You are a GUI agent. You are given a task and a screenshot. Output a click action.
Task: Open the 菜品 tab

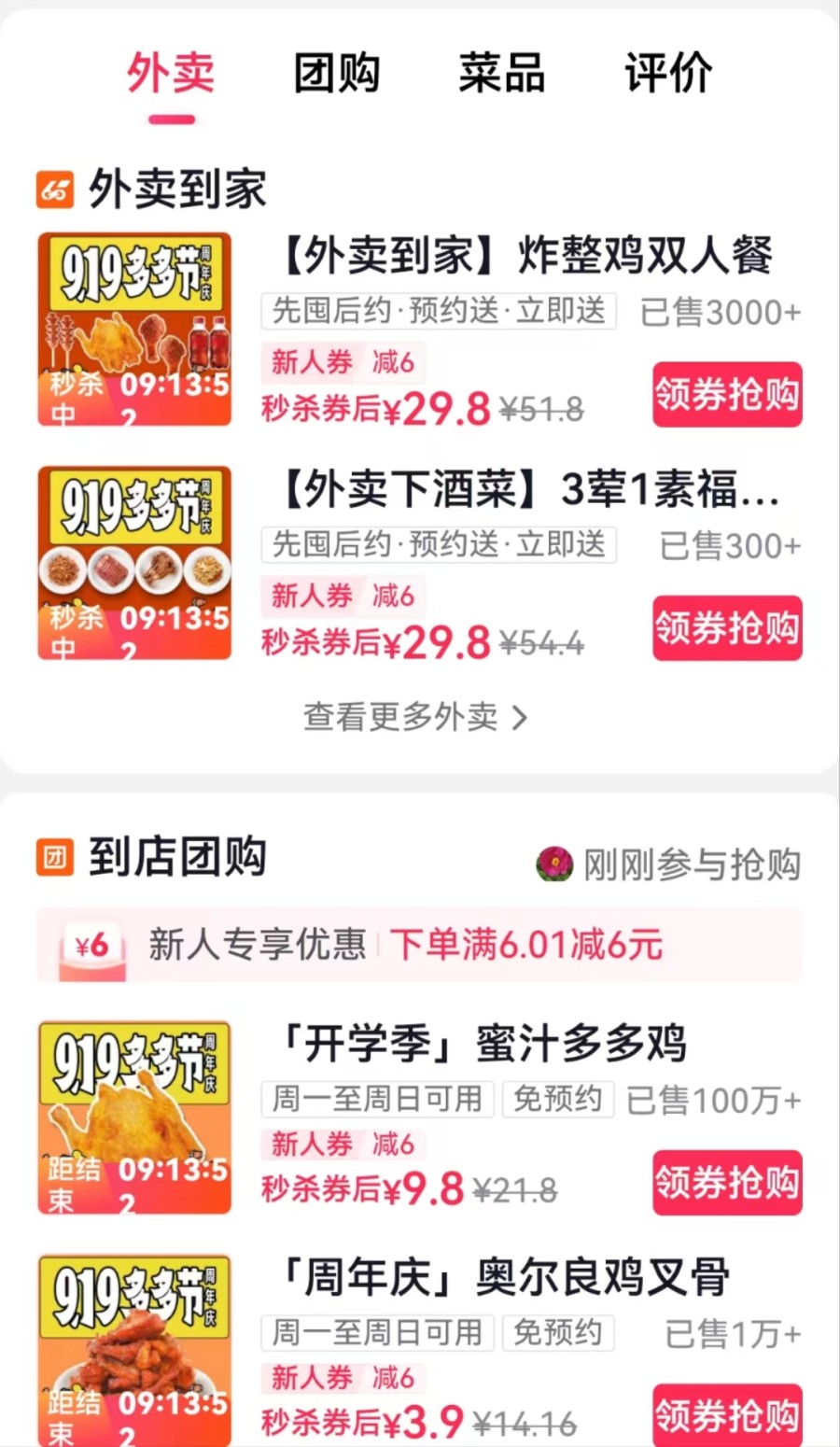501,74
